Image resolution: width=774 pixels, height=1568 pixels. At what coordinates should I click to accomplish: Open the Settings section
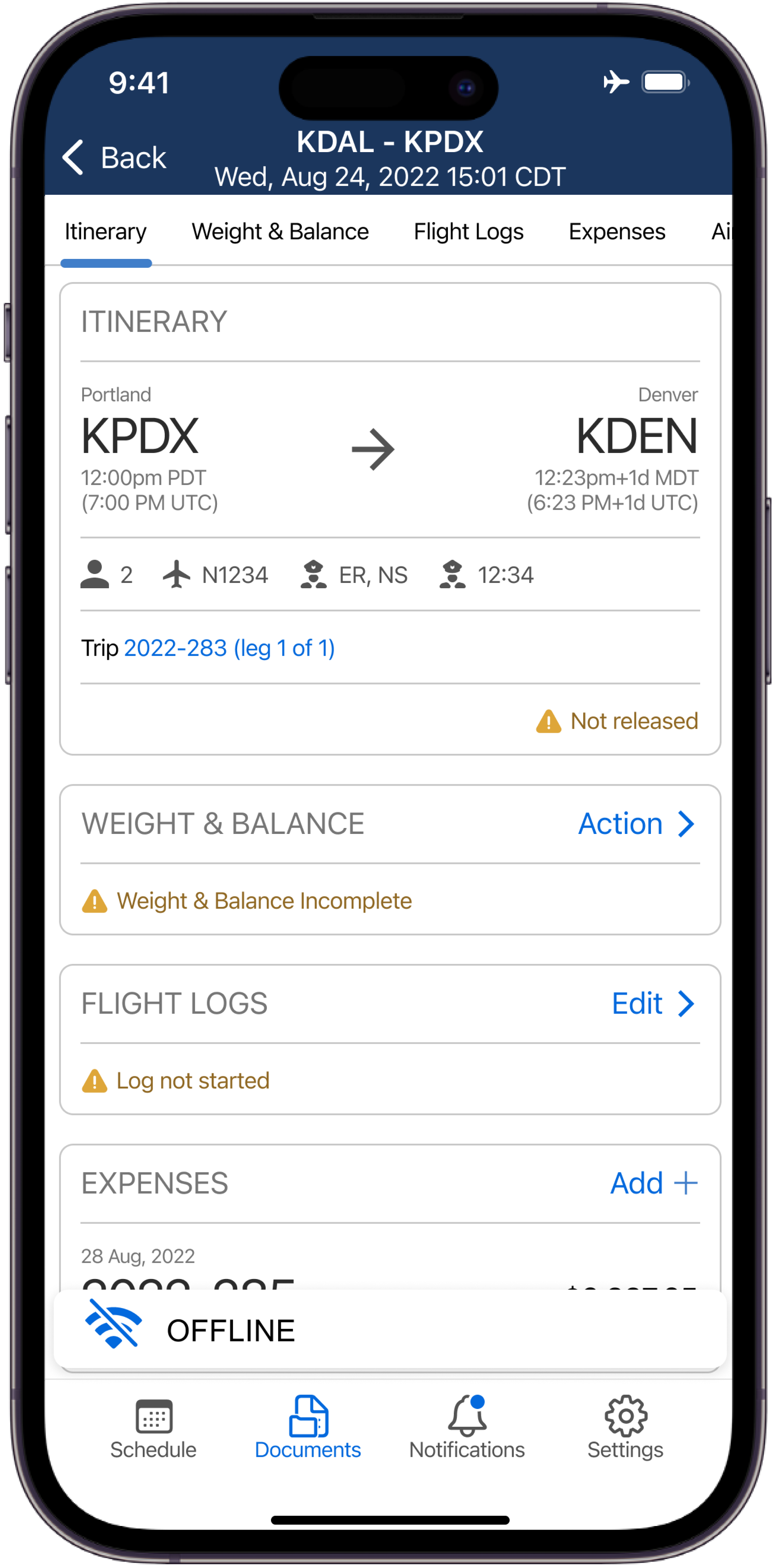(625, 1427)
